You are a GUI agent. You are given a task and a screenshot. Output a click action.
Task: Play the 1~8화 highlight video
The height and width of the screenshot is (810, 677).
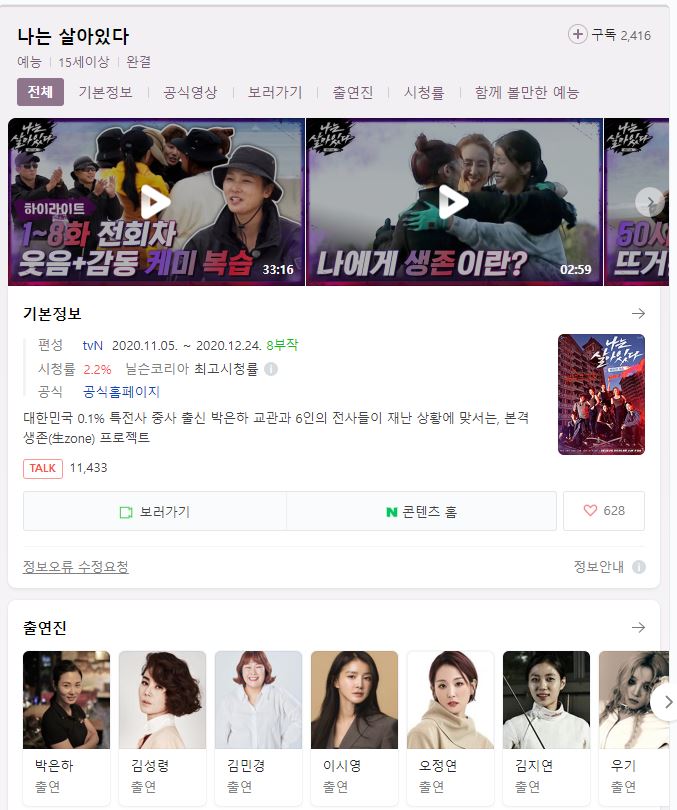[155, 203]
